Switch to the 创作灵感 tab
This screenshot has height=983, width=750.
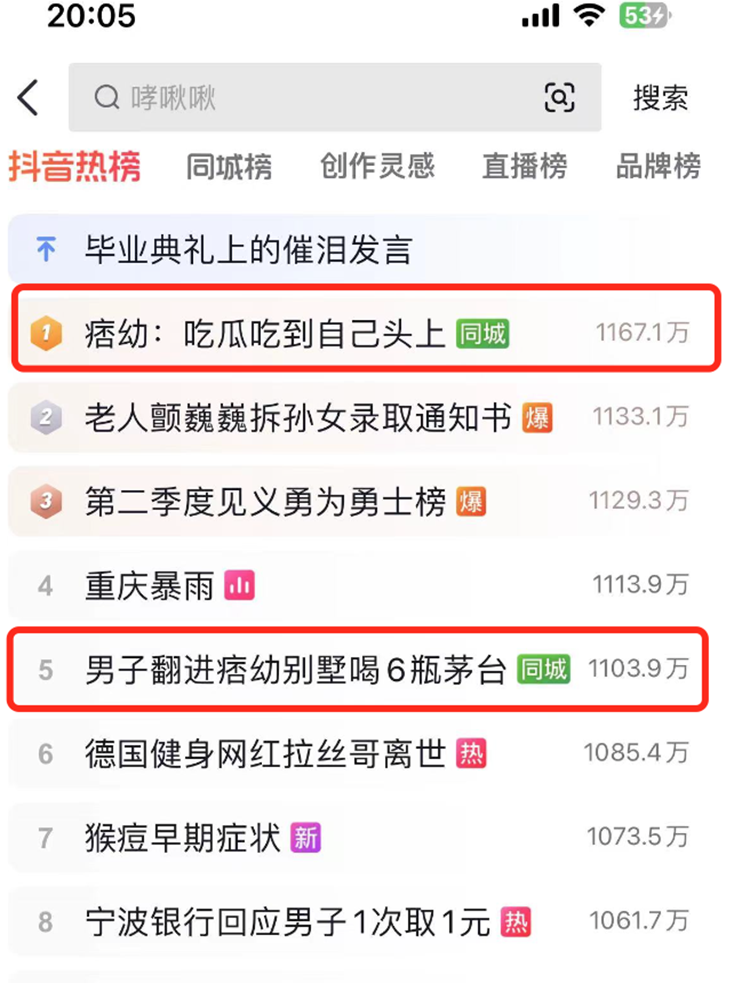[x=377, y=166]
